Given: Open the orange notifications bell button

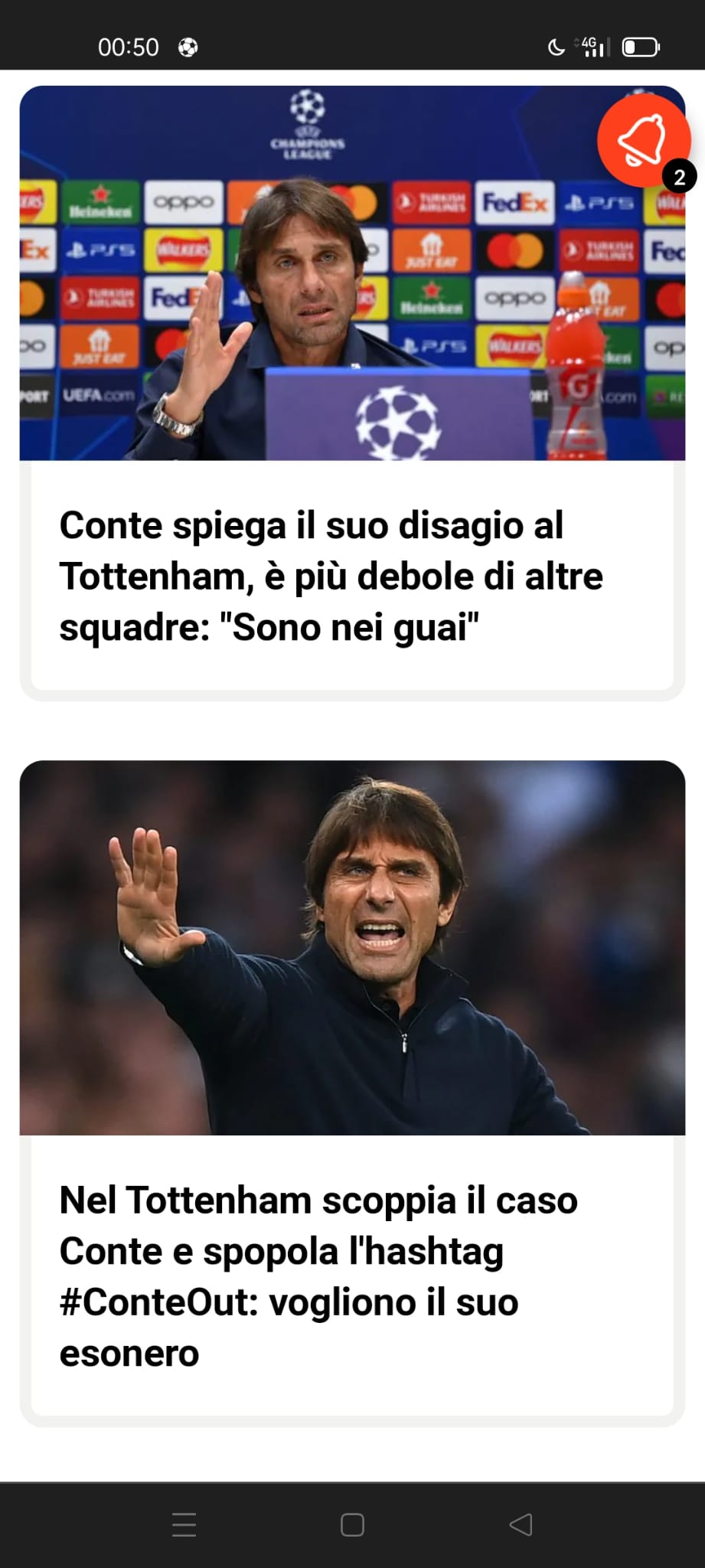Looking at the screenshot, I should pyautogui.click(x=644, y=141).
